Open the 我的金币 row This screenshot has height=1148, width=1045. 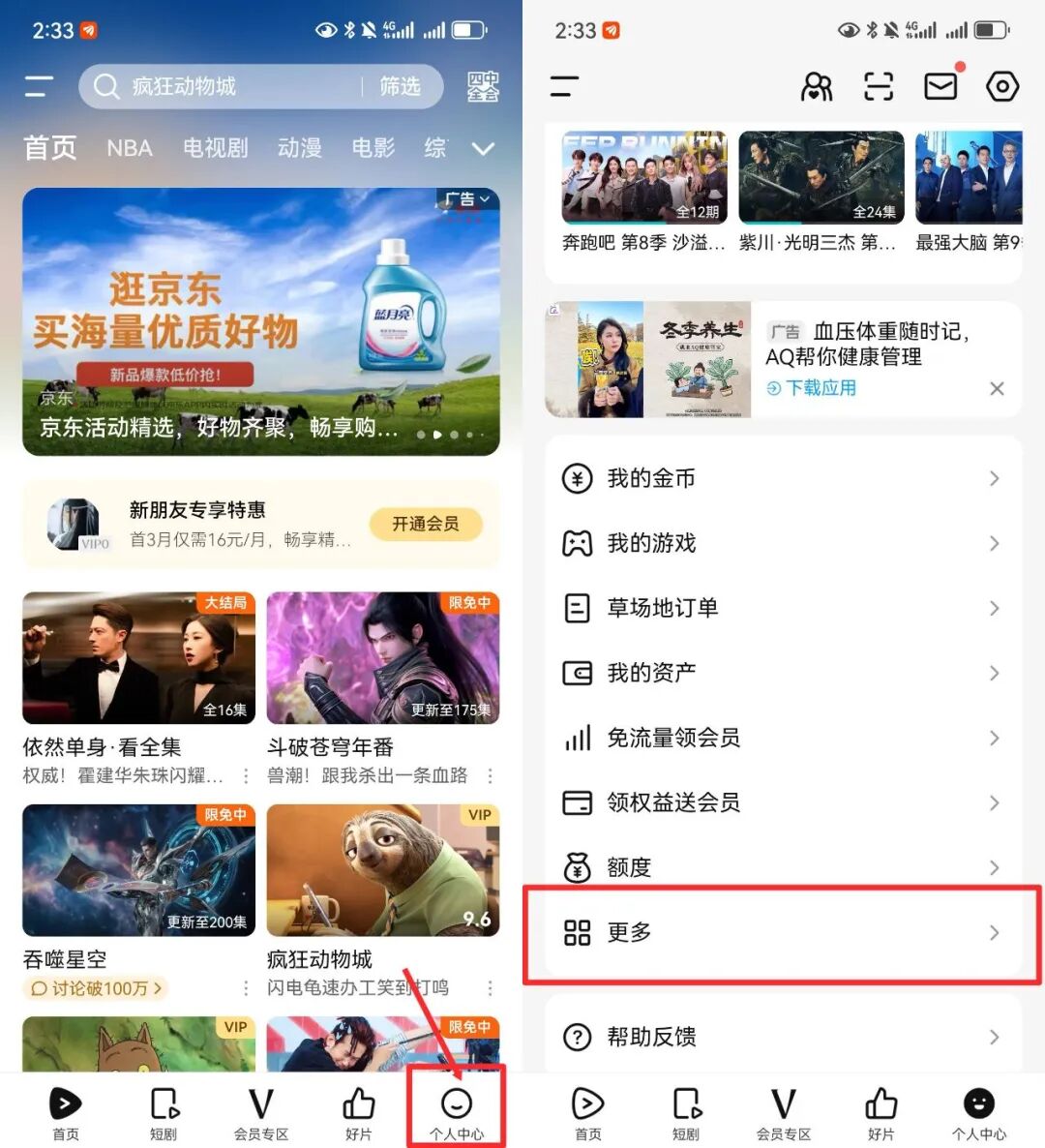782,478
